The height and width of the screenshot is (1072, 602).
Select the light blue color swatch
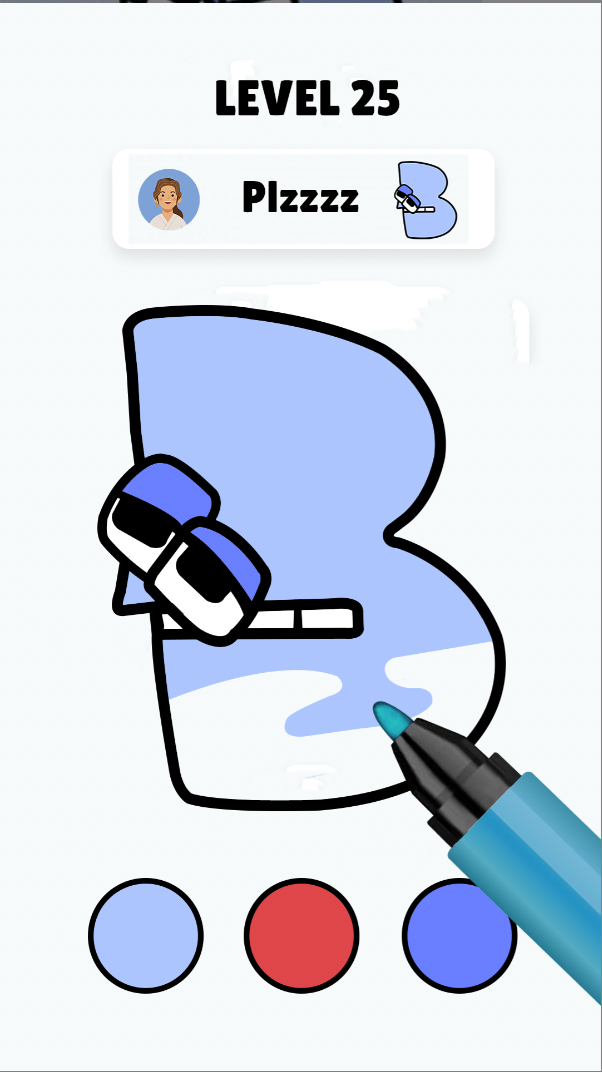[x=146, y=935]
